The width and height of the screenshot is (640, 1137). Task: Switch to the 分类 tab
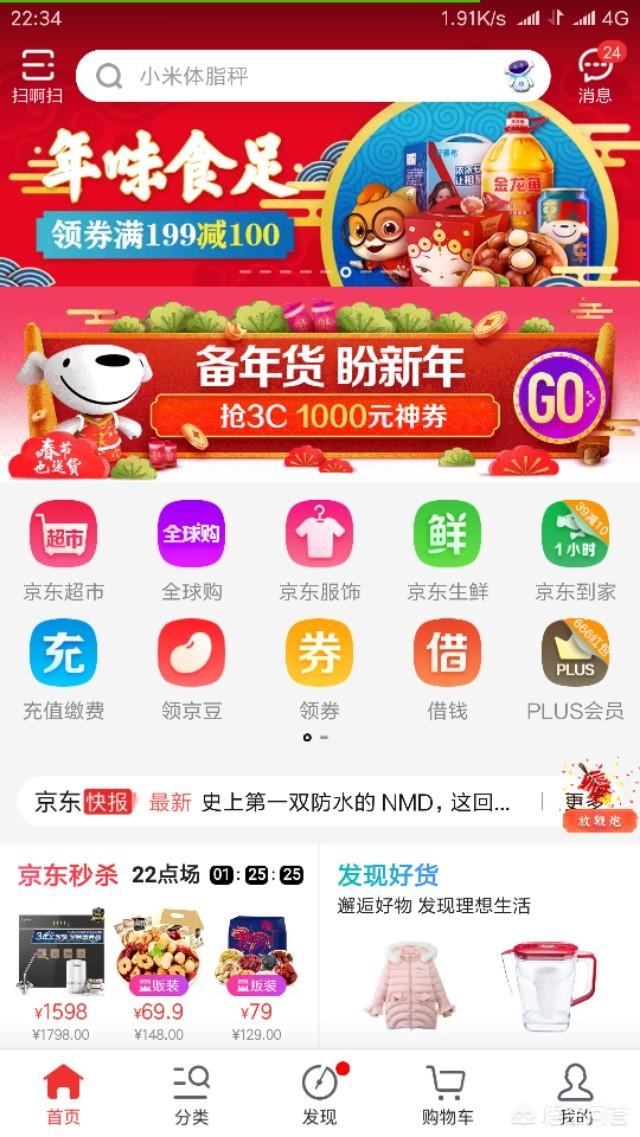(x=191, y=1095)
